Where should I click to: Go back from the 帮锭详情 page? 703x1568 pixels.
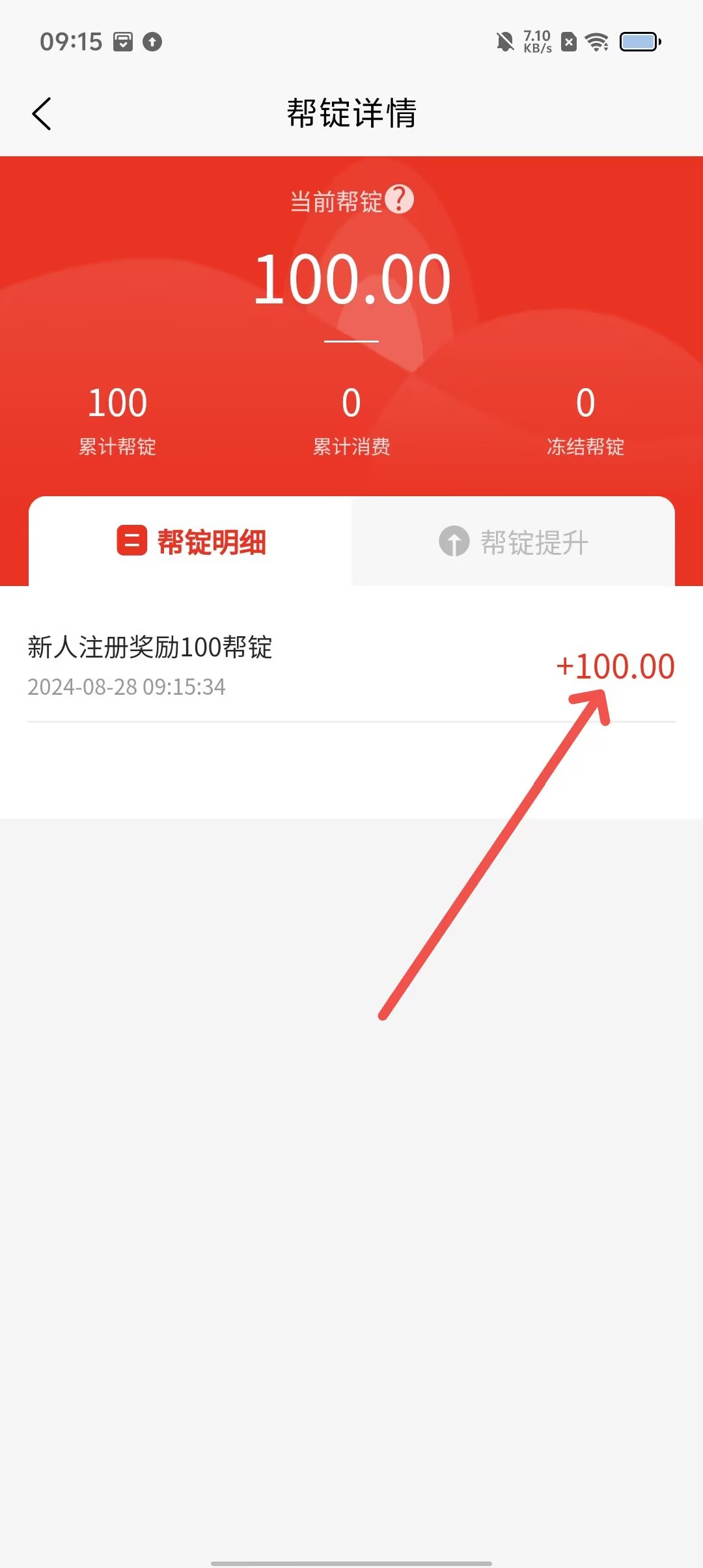point(42,114)
